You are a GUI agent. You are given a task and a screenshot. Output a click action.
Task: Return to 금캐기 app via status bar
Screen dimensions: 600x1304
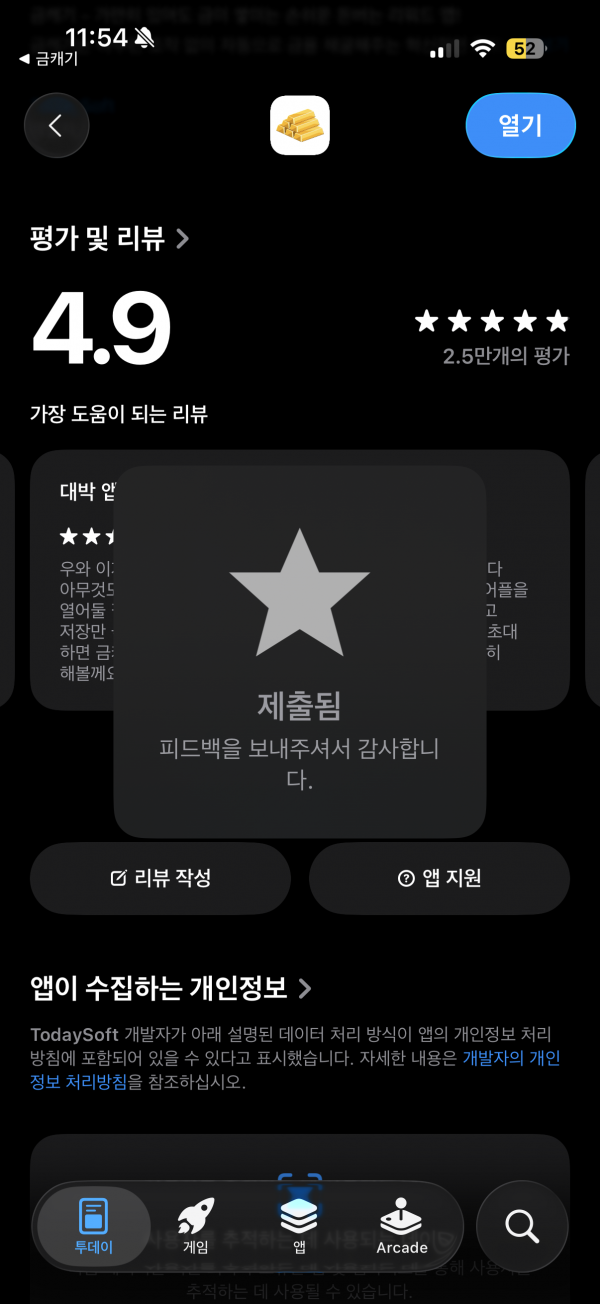[x=48, y=59]
